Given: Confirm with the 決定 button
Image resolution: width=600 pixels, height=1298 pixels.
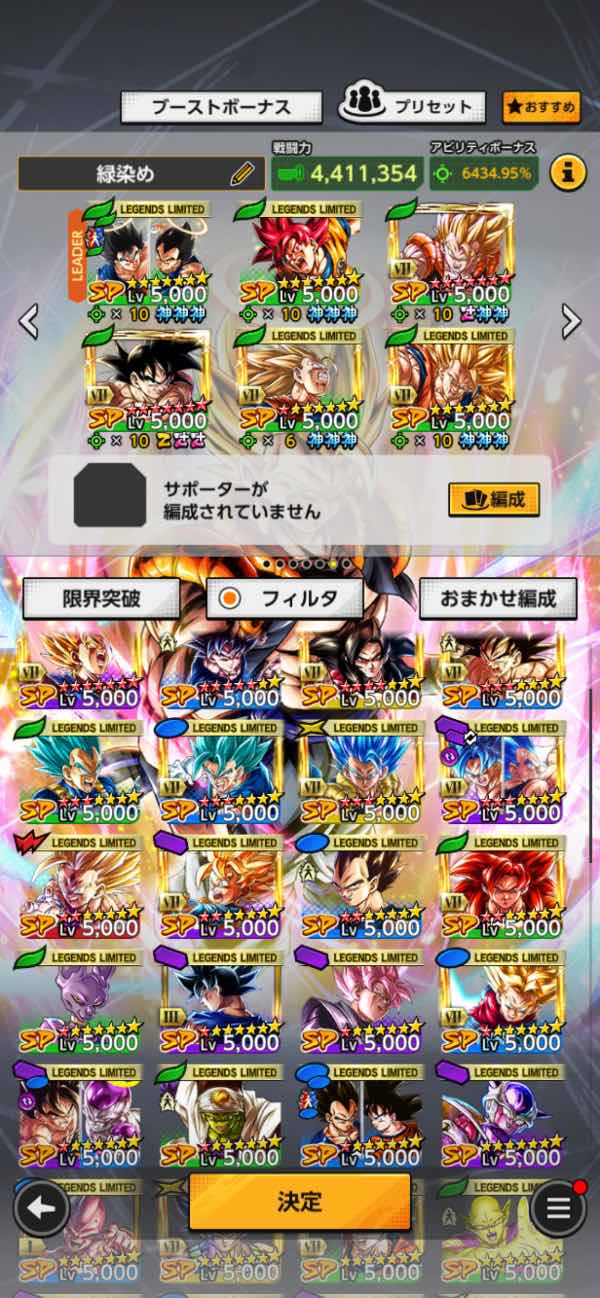Looking at the screenshot, I should [300, 1201].
